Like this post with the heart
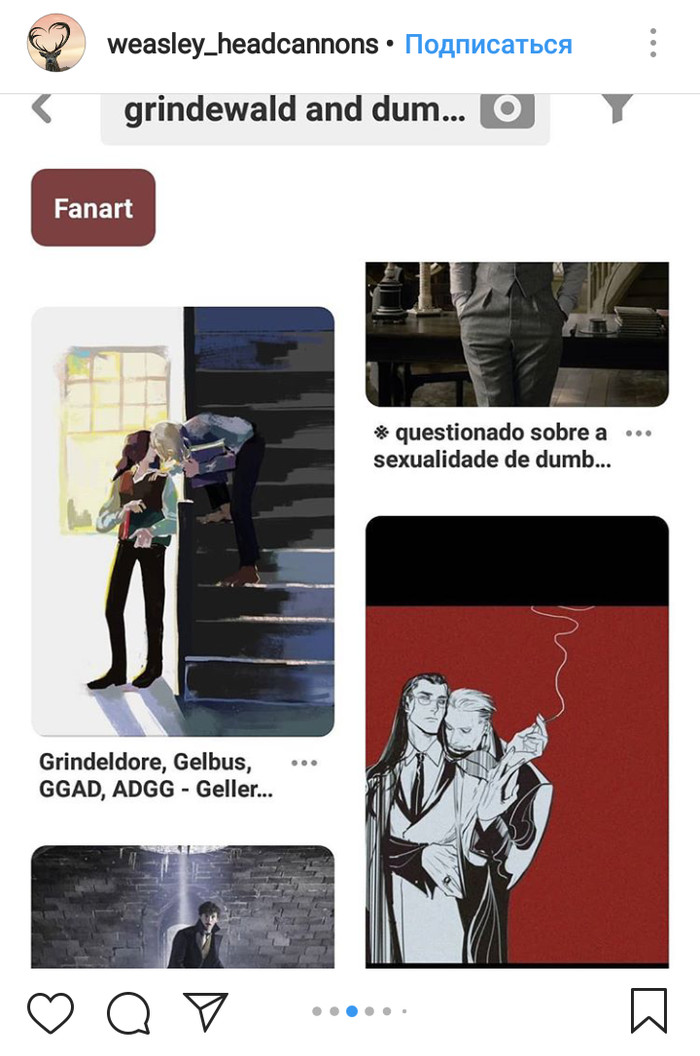Image resolution: width=700 pixels, height=1056 pixels. click(x=50, y=1012)
